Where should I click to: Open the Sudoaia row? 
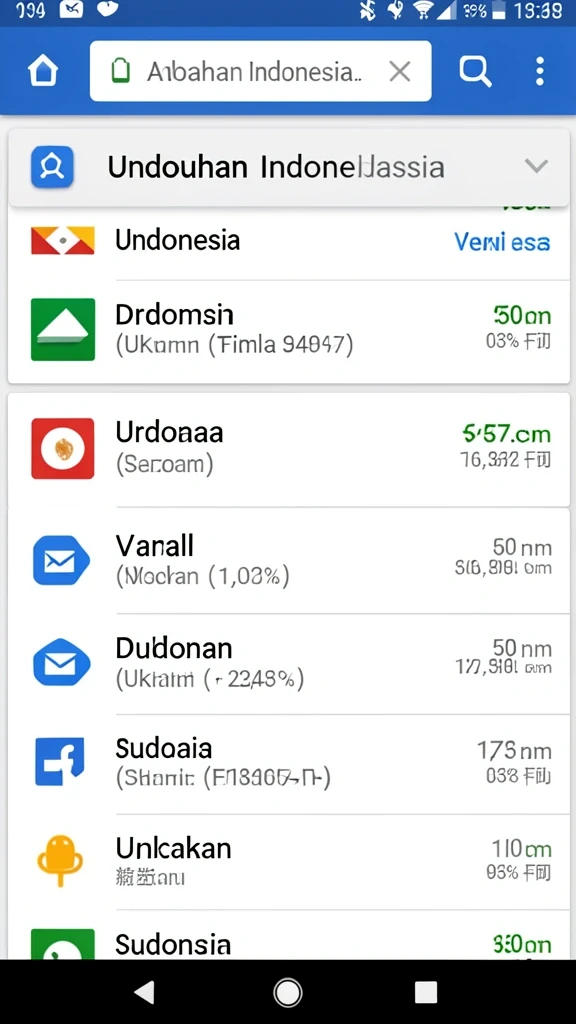coord(289,763)
